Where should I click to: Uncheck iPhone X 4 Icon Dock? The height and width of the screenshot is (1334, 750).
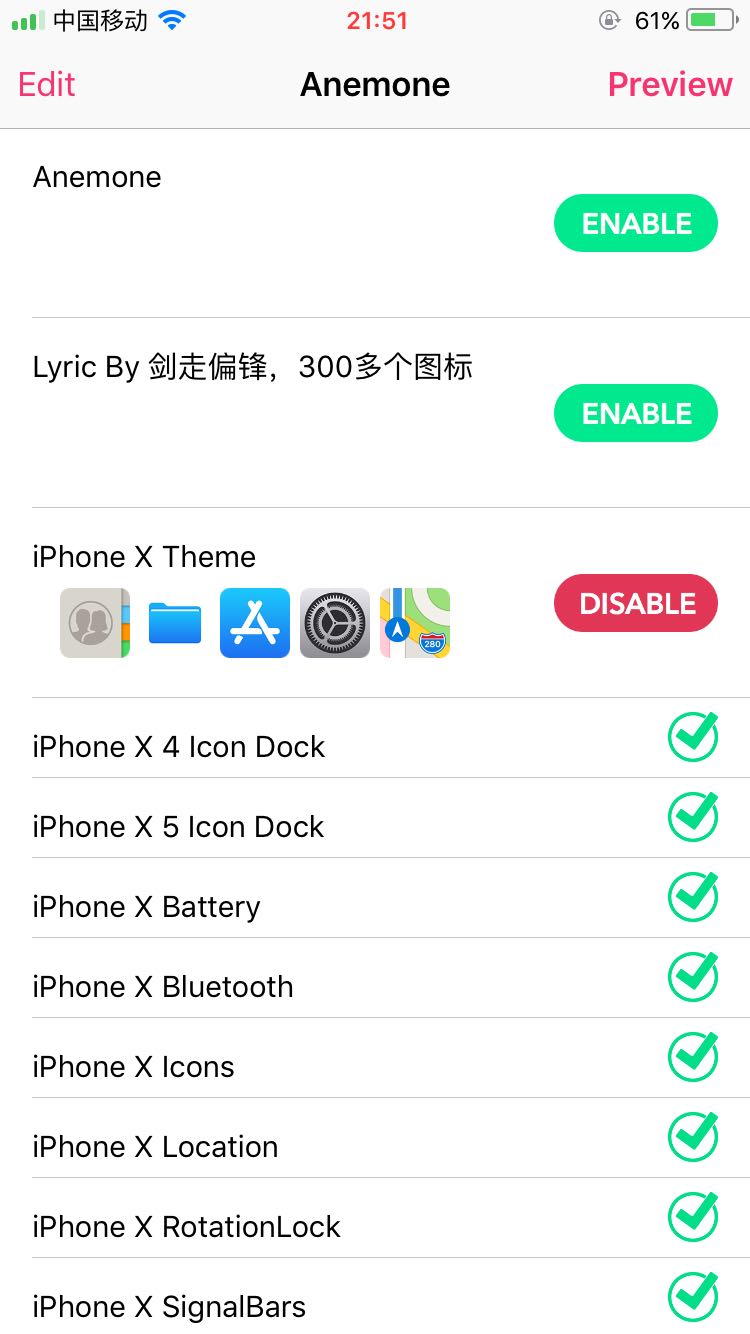693,738
